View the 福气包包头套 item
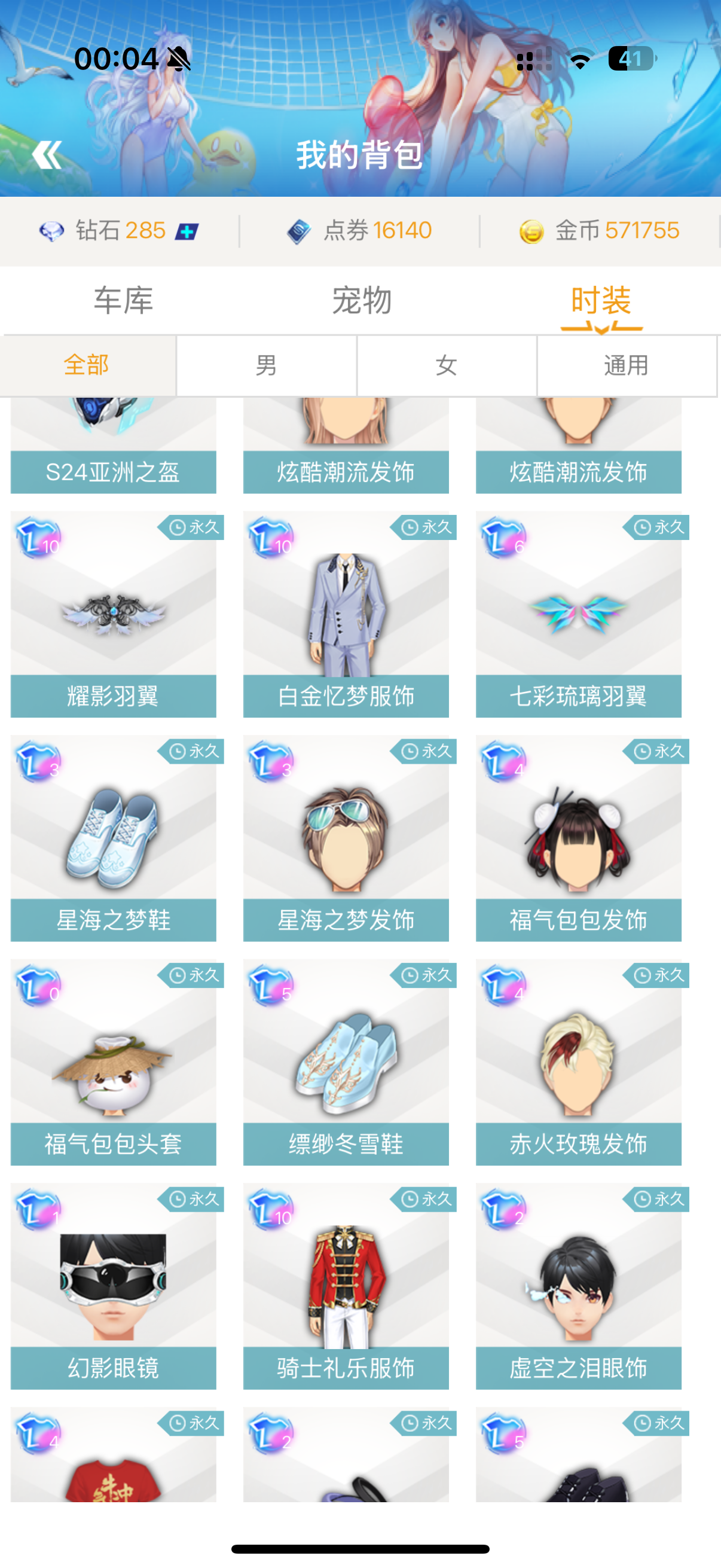 tap(113, 1062)
